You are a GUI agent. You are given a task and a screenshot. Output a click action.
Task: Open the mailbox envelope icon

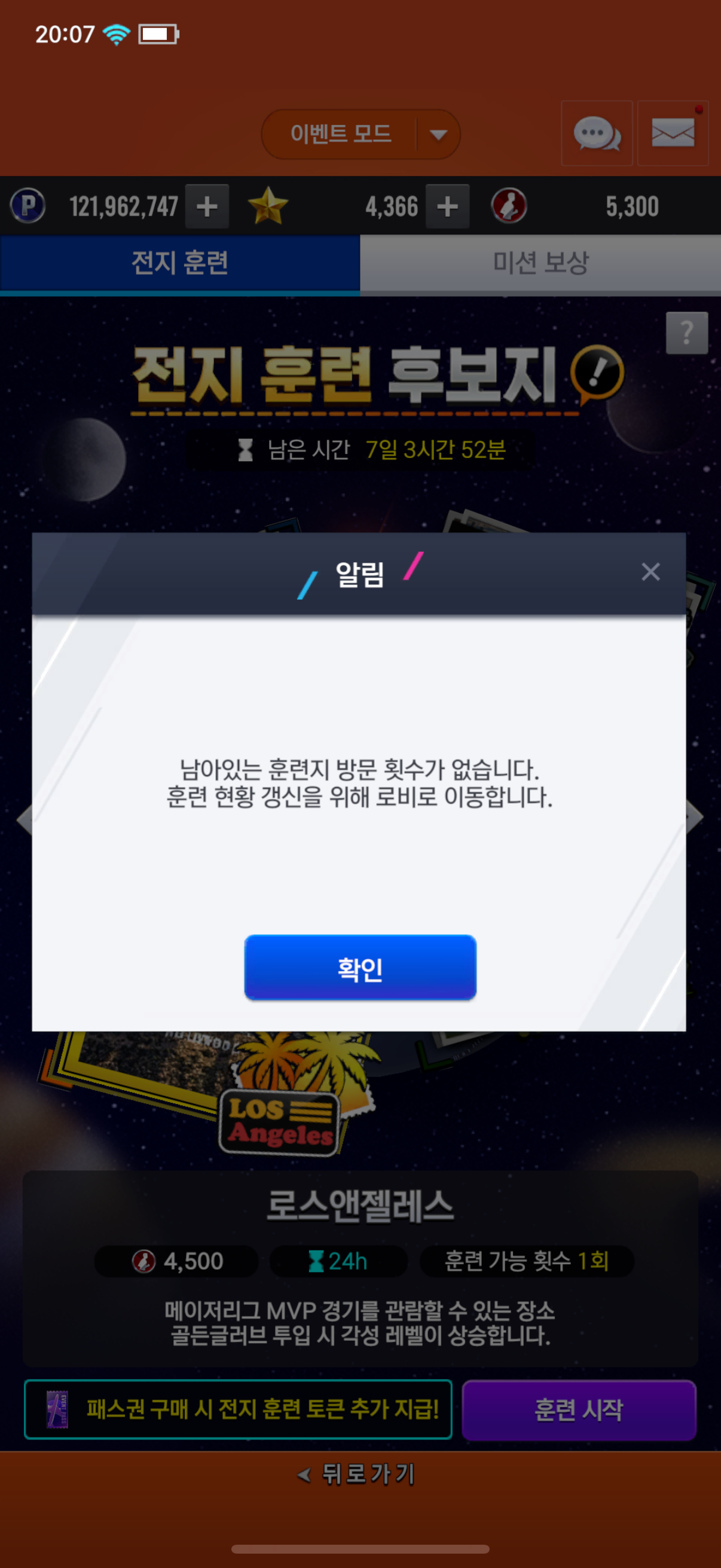673,133
